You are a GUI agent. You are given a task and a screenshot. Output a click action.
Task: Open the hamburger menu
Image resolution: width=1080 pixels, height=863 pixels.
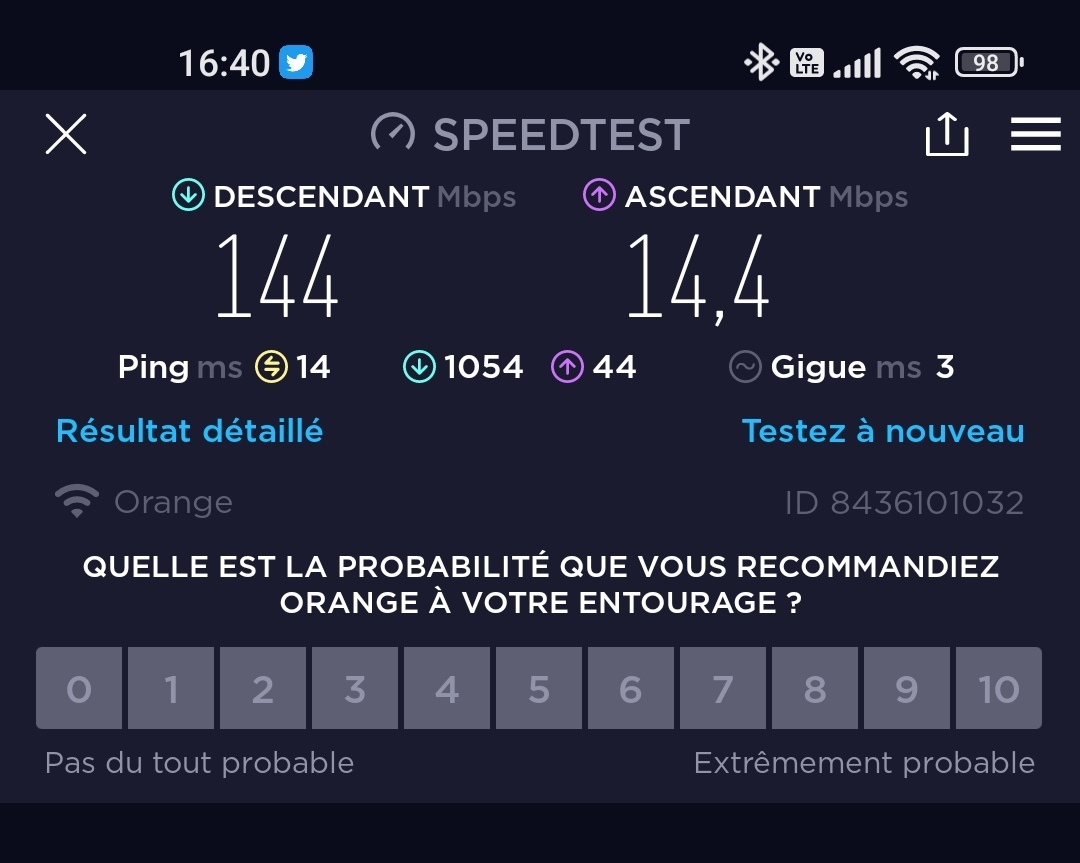click(1035, 134)
